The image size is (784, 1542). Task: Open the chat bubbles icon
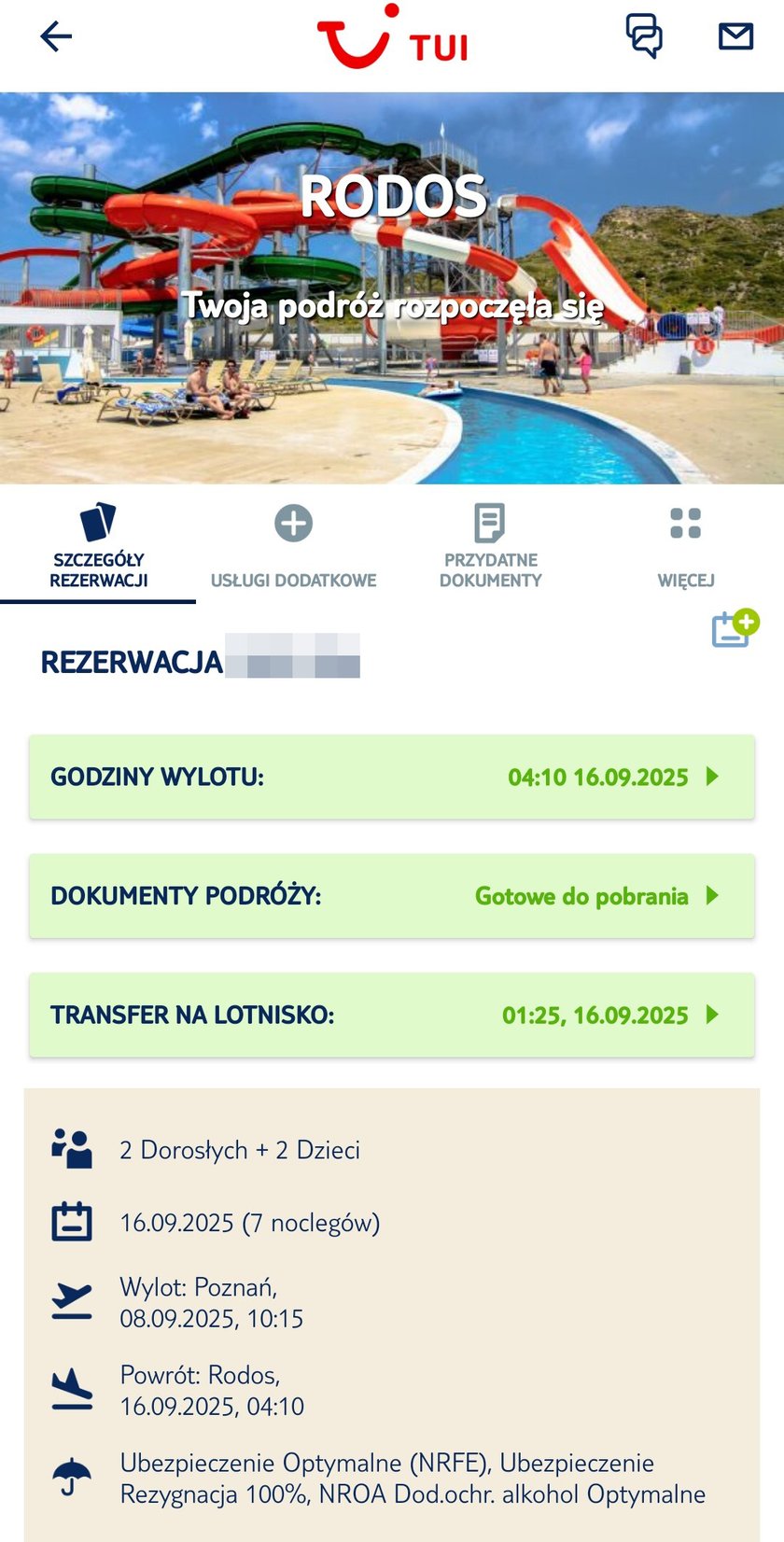click(x=643, y=36)
